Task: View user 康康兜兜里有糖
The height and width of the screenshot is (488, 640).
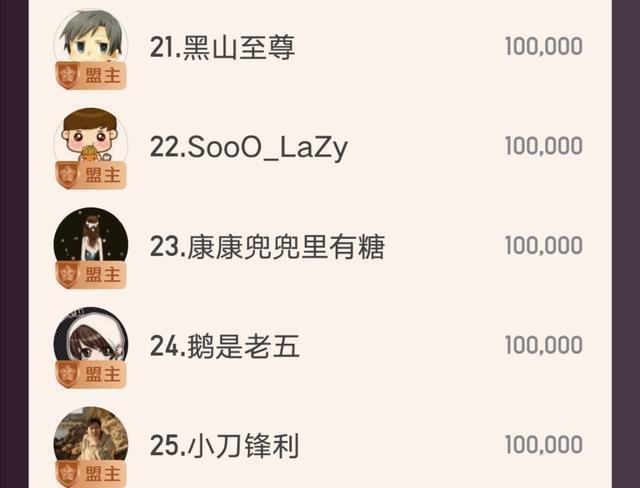Action: (267, 247)
